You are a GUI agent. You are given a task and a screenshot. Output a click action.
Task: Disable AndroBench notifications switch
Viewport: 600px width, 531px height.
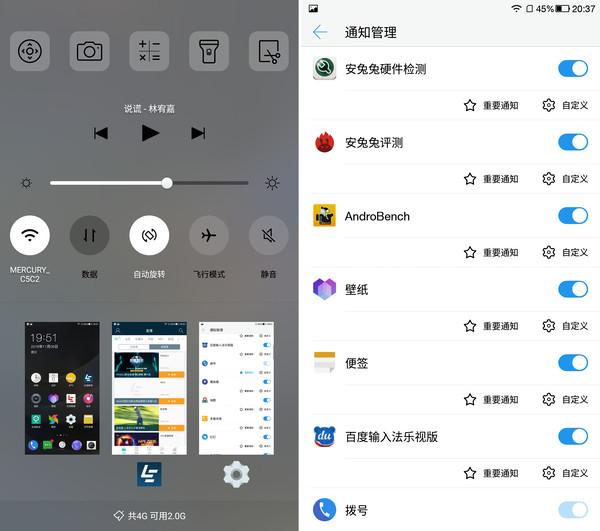coord(573,215)
